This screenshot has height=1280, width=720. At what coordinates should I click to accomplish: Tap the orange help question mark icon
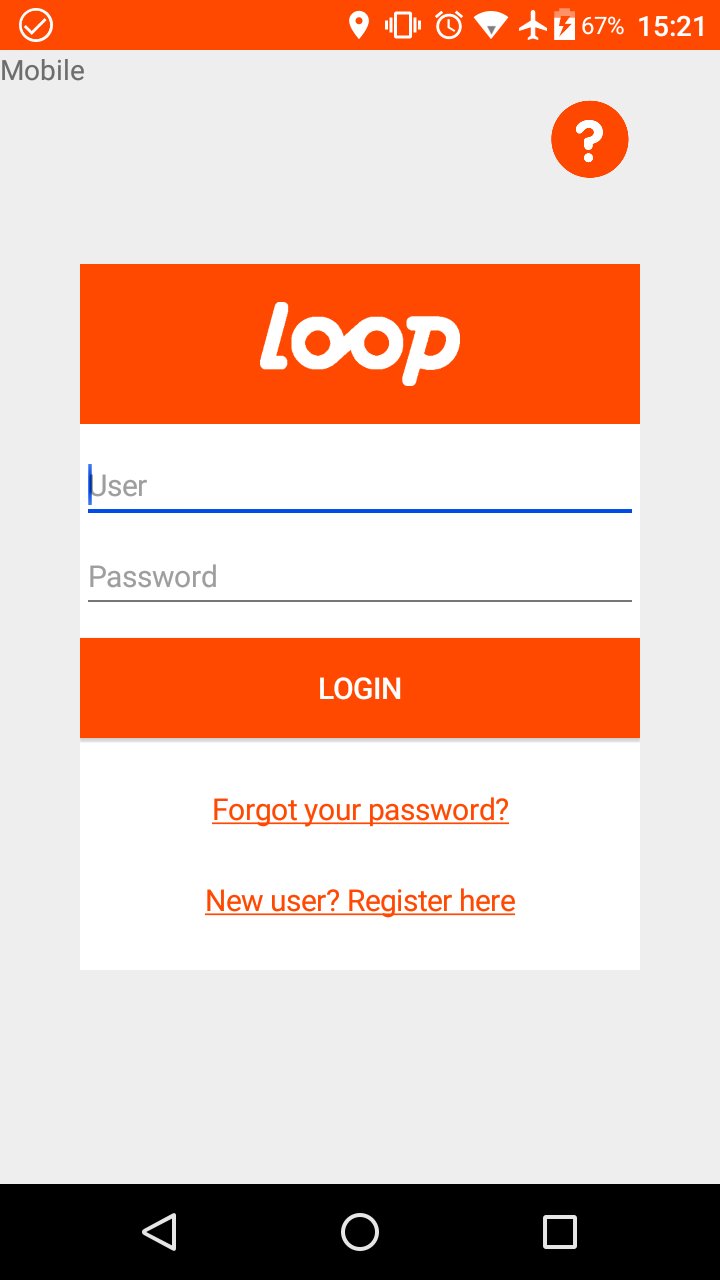click(x=589, y=138)
